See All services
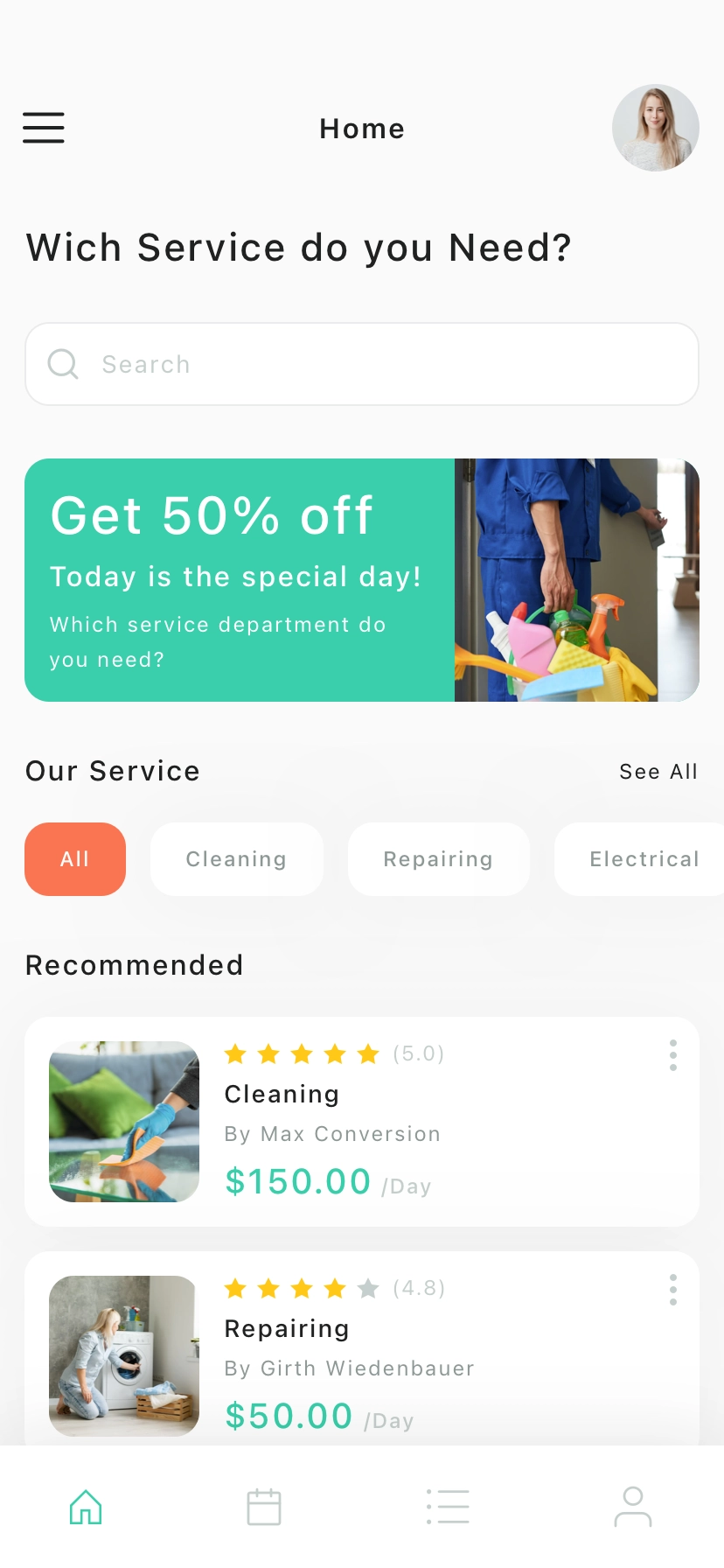This screenshot has height=1568, width=724. point(658,772)
